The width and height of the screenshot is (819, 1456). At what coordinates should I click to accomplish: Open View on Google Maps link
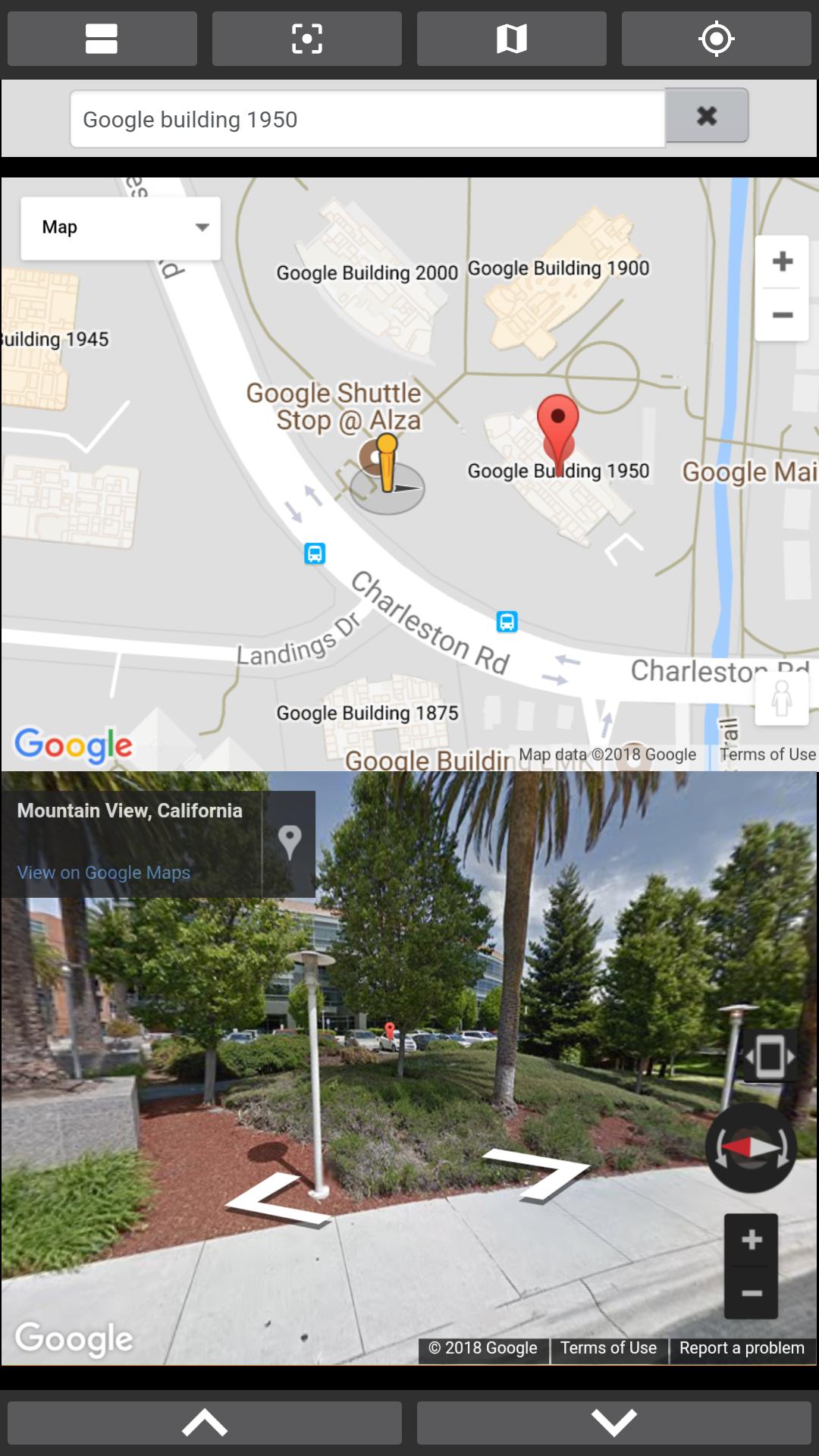point(104,873)
